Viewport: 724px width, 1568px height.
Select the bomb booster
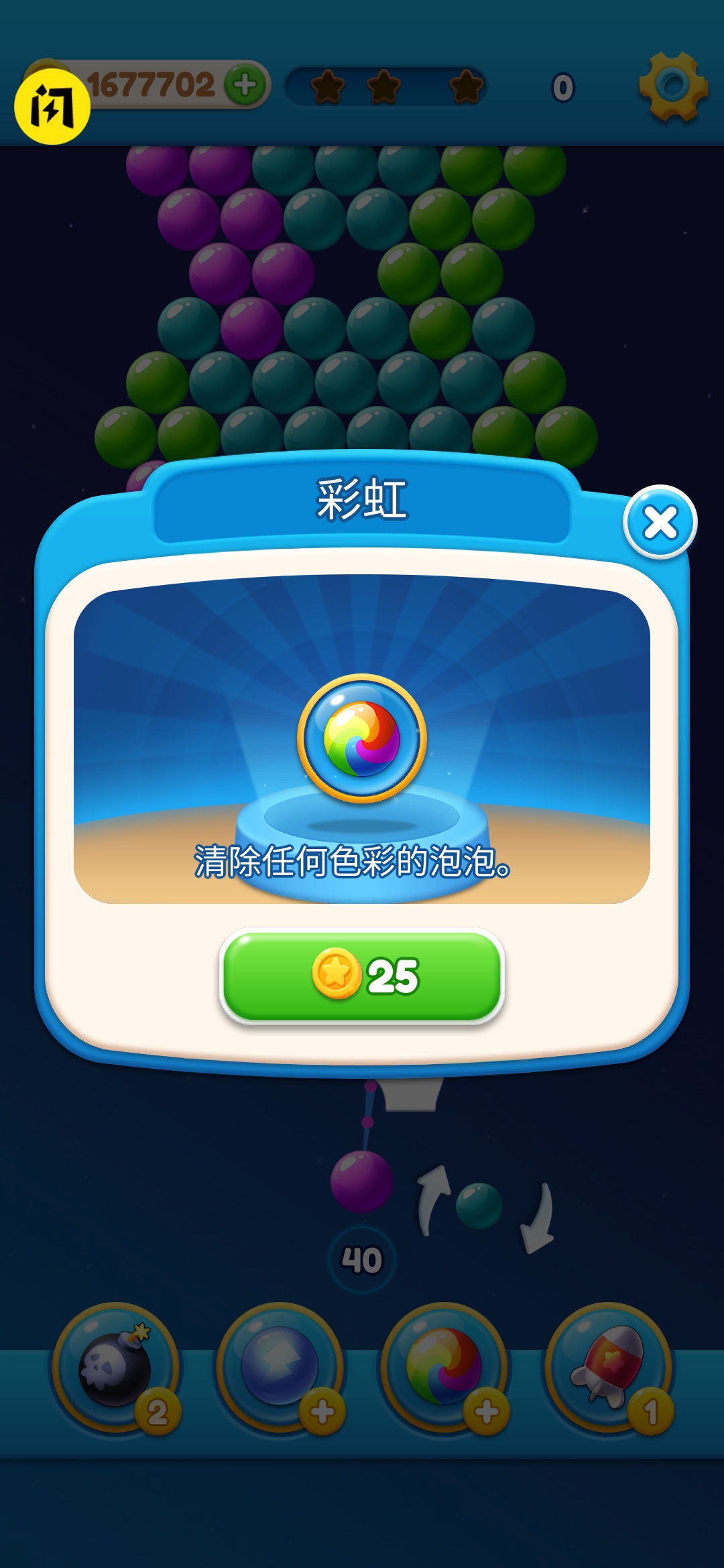pos(116,1367)
